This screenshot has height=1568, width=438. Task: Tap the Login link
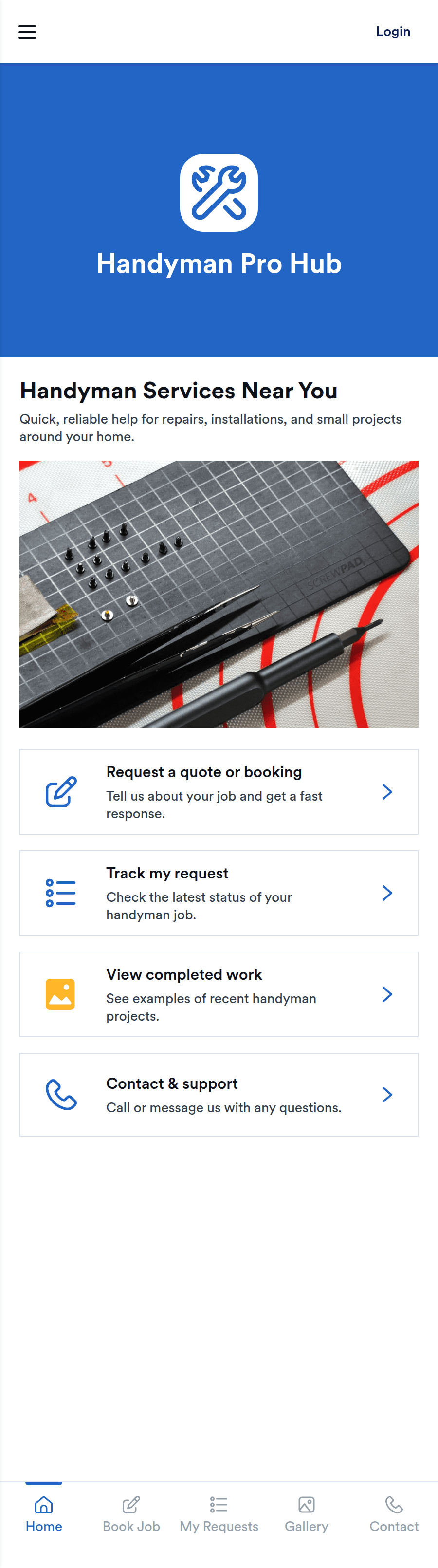pos(392,32)
